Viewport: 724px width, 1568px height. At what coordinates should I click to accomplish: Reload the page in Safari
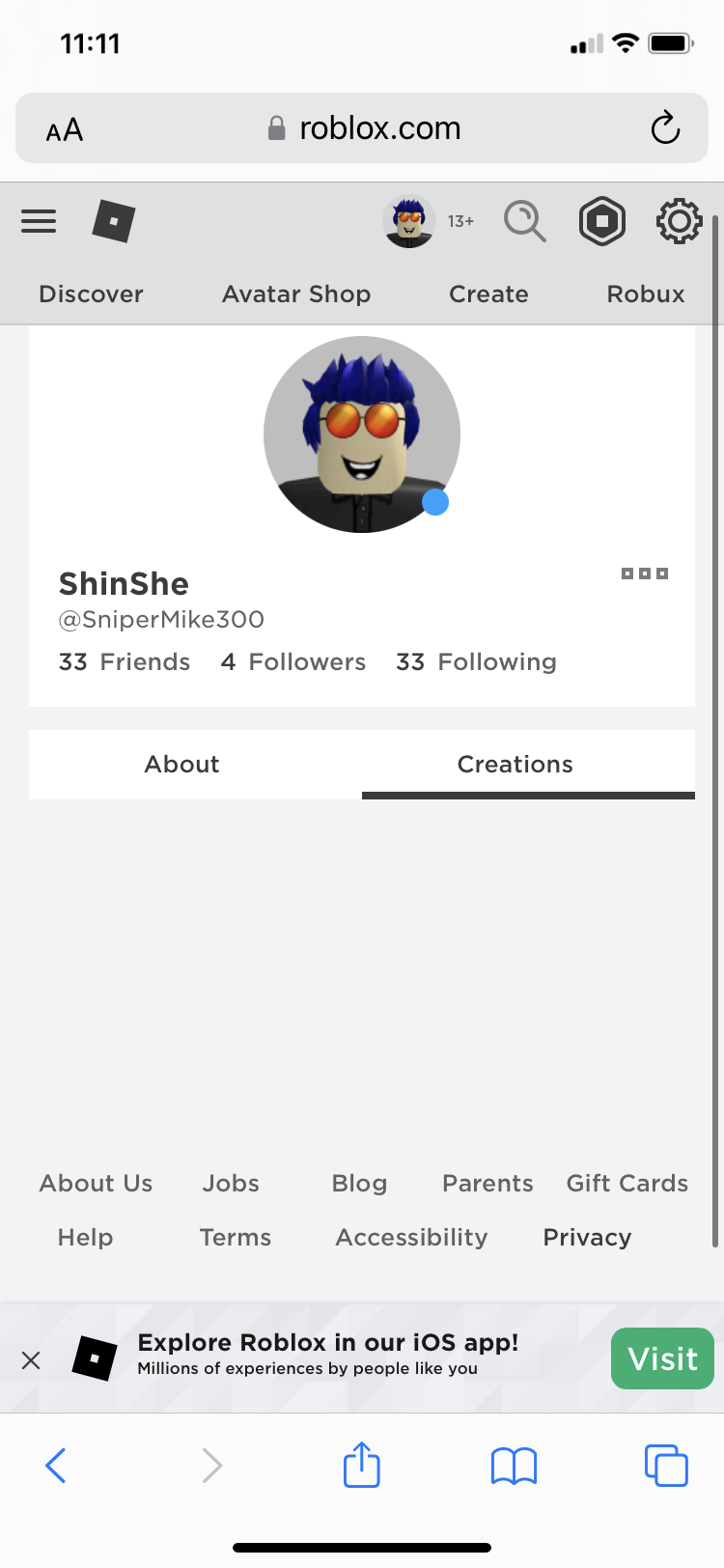(665, 128)
